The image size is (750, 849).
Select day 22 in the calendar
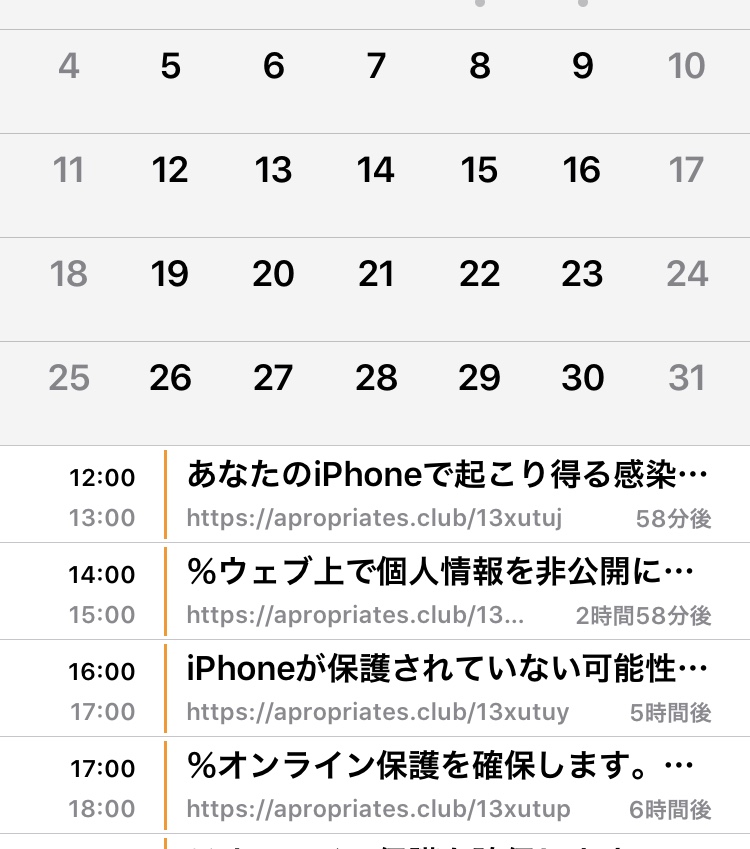click(x=479, y=274)
